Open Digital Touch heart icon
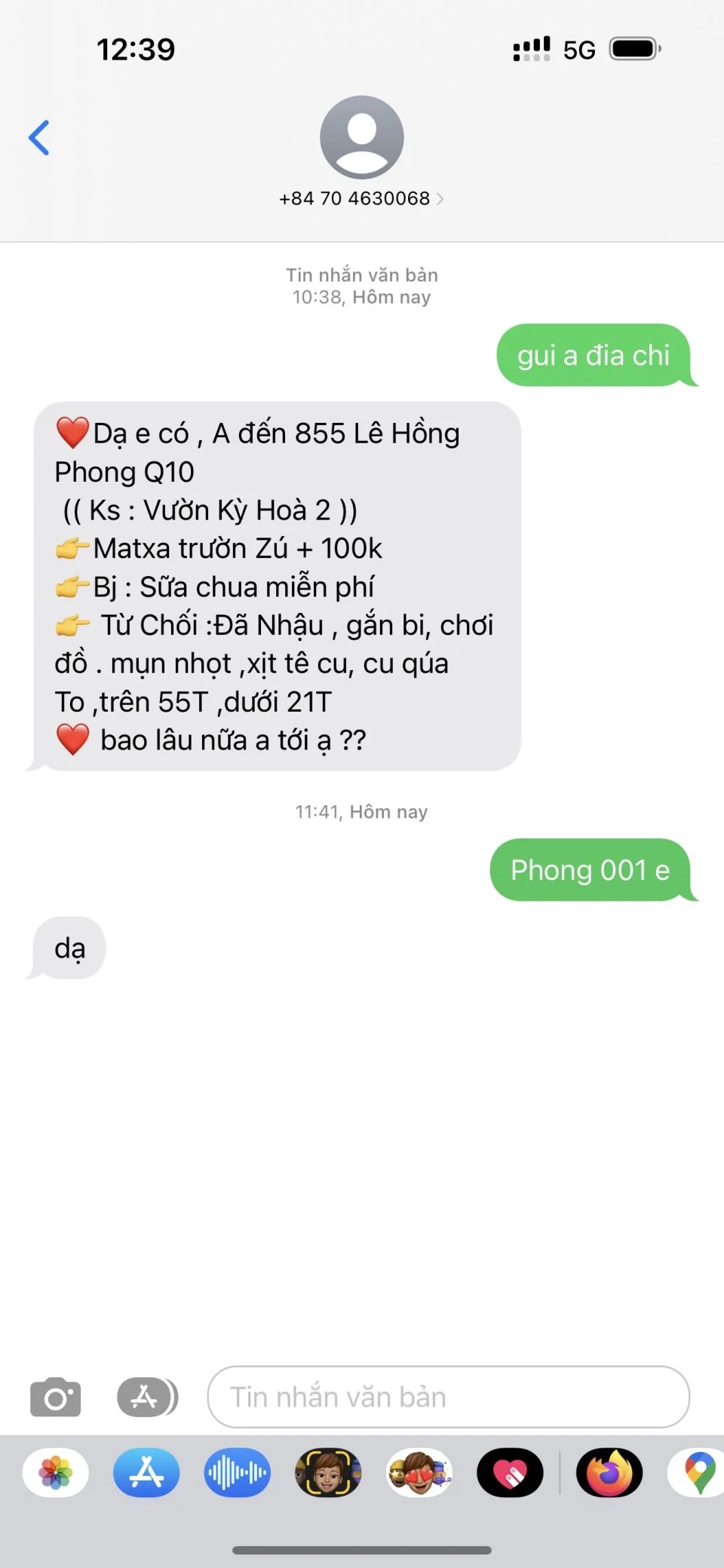Image resolution: width=724 pixels, height=1568 pixels. [x=510, y=1472]
